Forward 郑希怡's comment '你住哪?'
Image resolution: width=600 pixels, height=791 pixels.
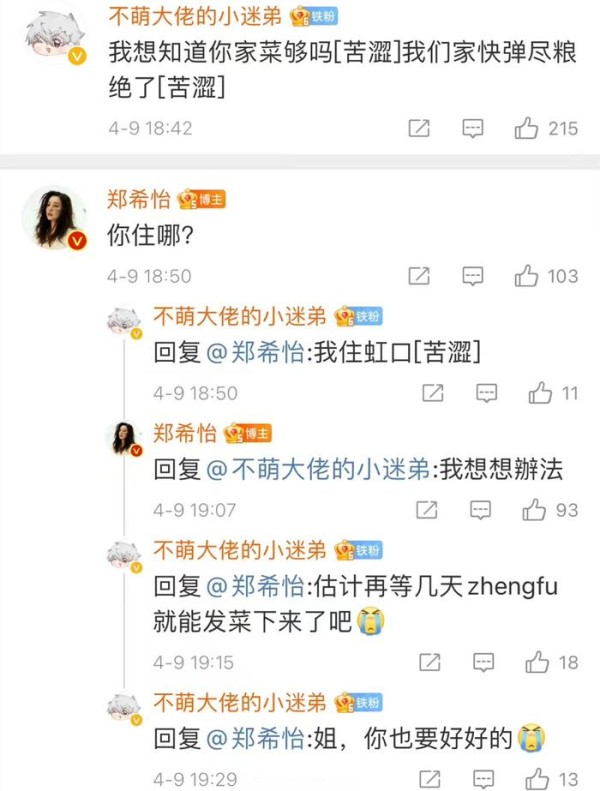(x=420, y=276)
